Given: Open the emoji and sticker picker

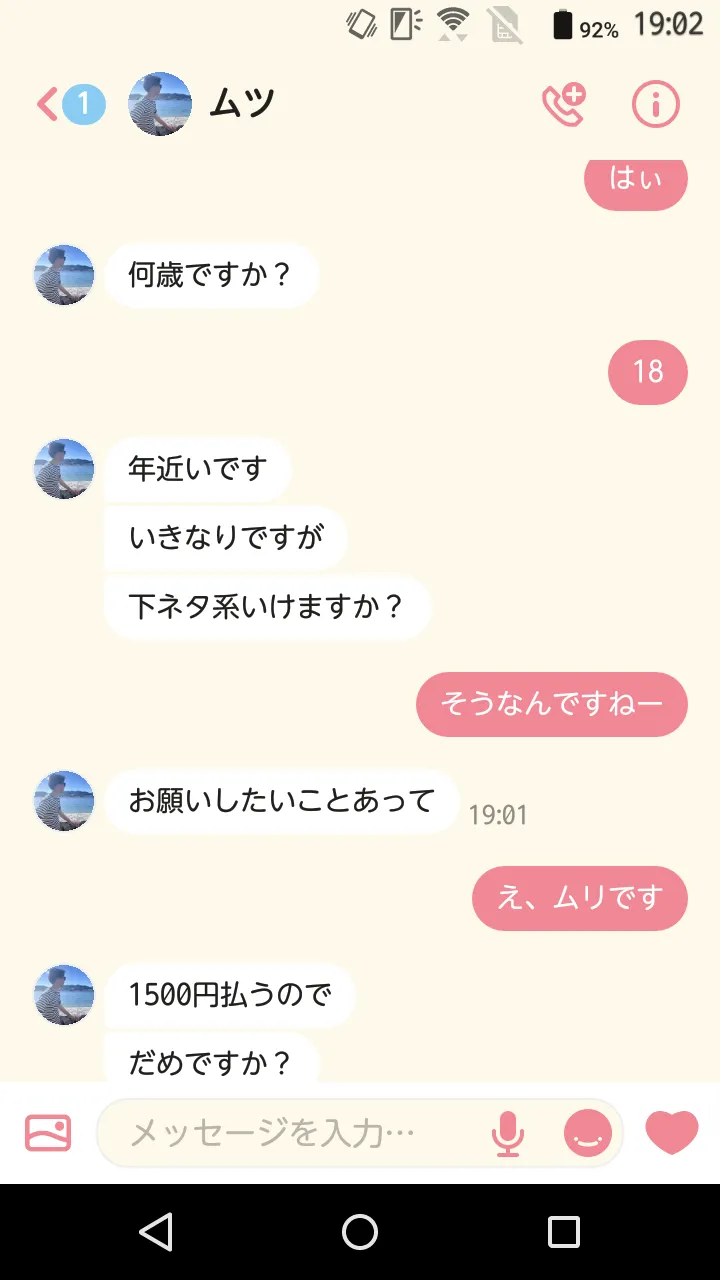Looking at the screenshot, I should (588, 1133).
